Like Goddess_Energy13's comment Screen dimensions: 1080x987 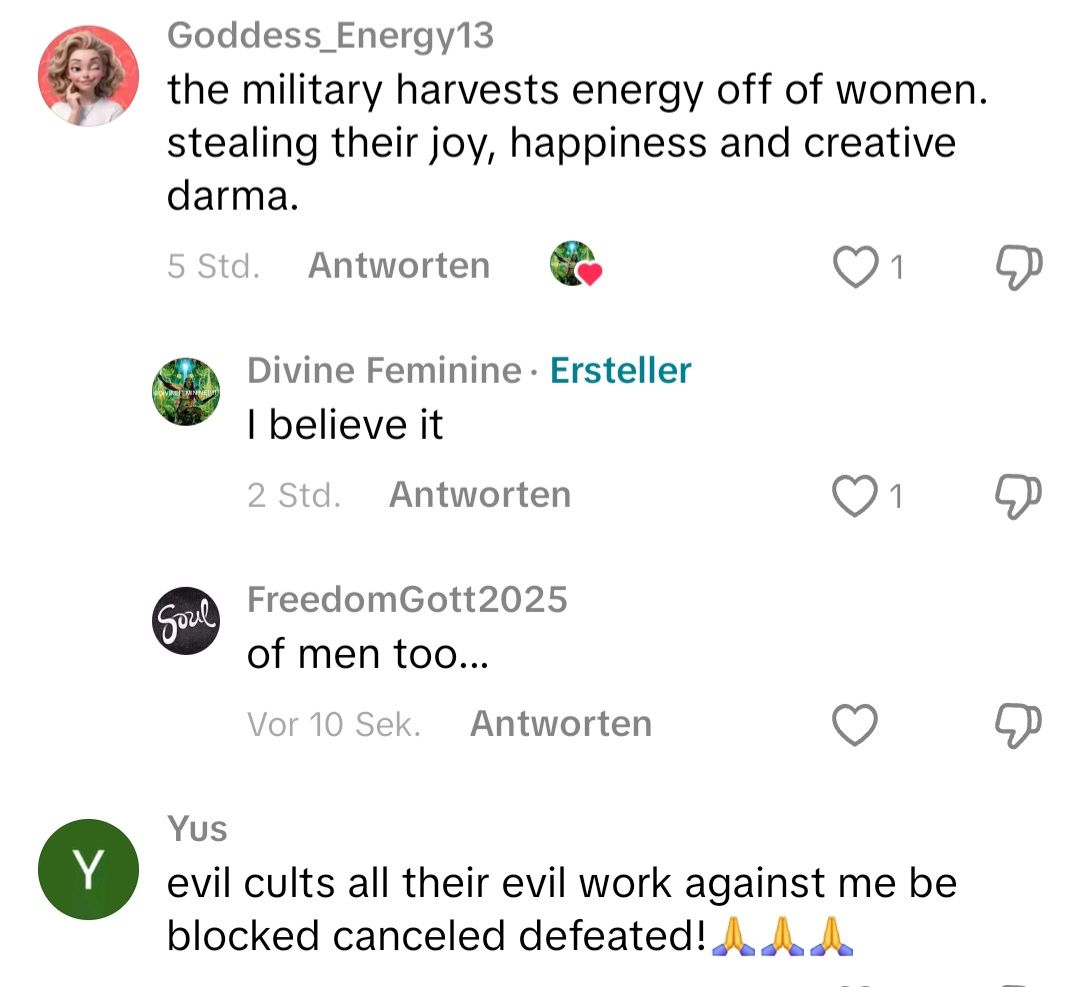855,267
